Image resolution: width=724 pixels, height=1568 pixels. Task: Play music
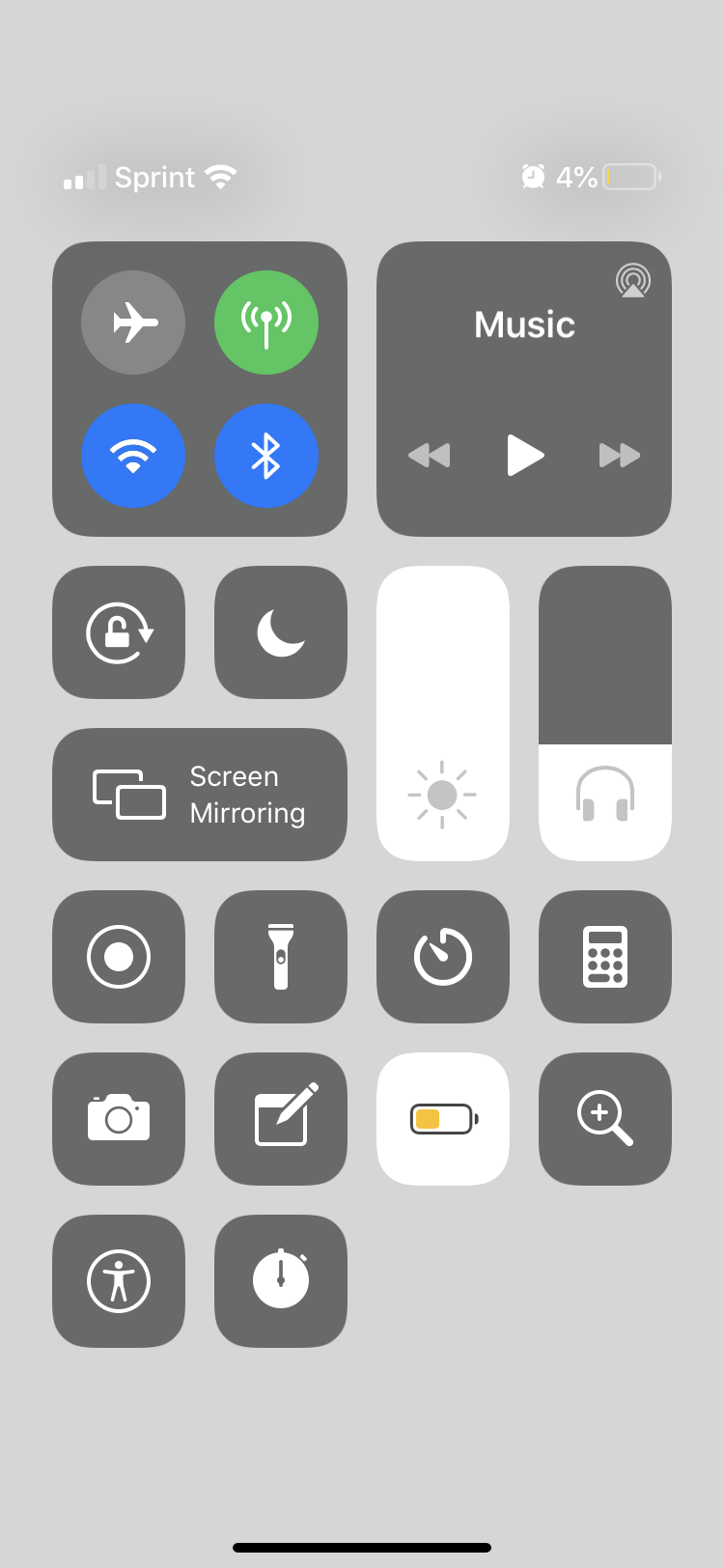click(x=525, y=455)
